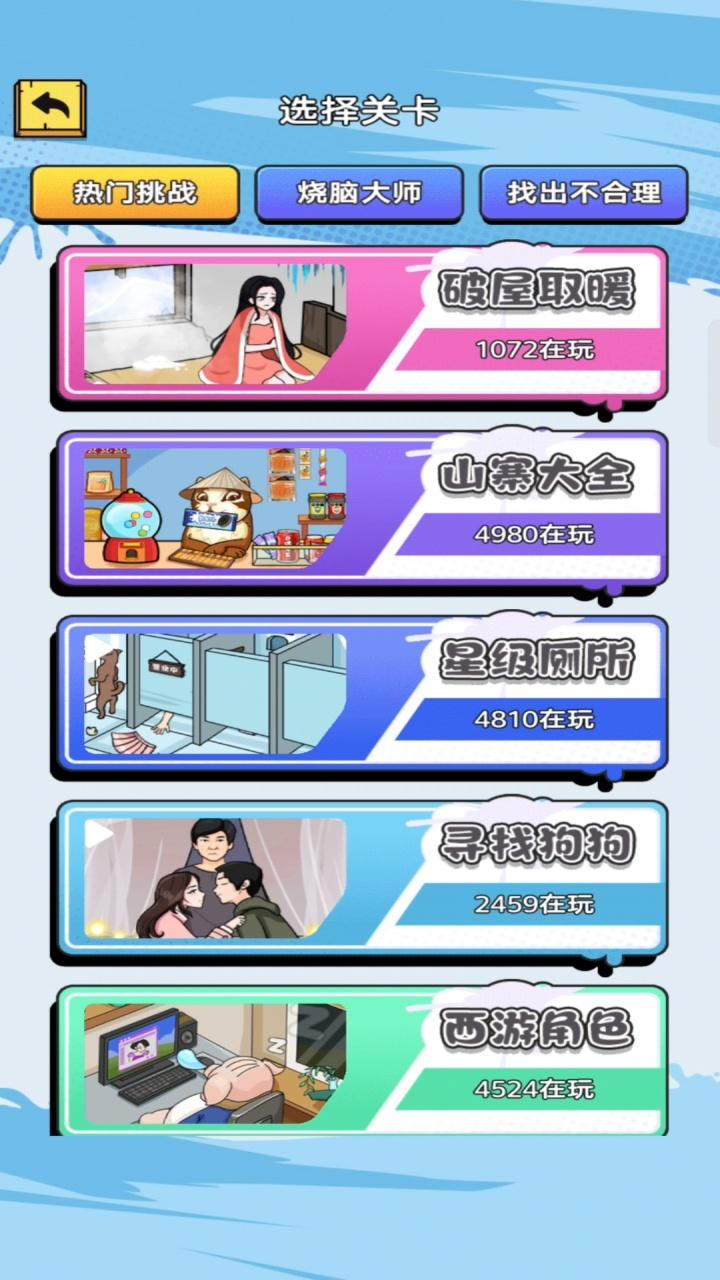Open the 山寨大全 level card
This screenshot has height=1280, width=720.
[360, 508]
